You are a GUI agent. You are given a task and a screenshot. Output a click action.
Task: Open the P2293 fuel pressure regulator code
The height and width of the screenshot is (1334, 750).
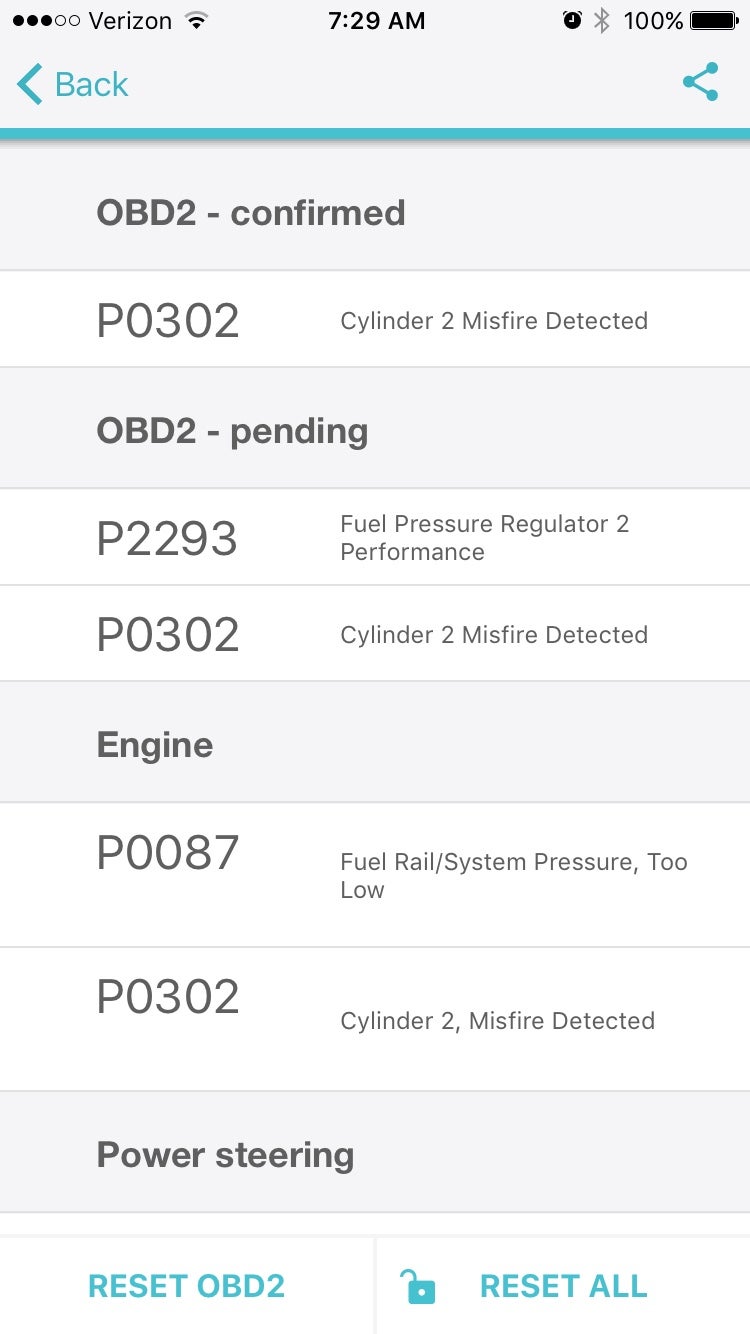coord(375,537)
